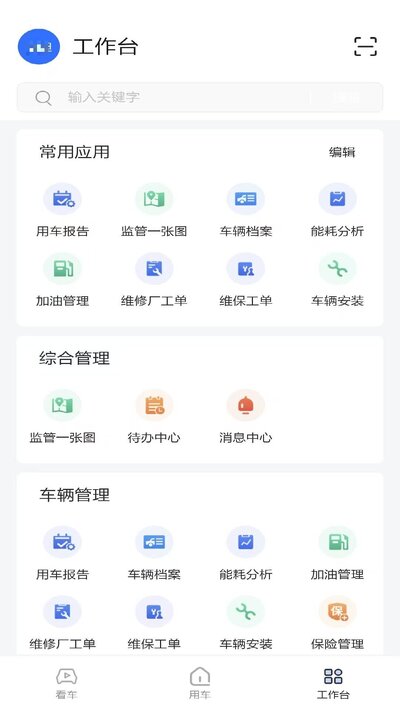400x711 pixels.
Task: Open 保险管理
Action: tap(337, 623)
